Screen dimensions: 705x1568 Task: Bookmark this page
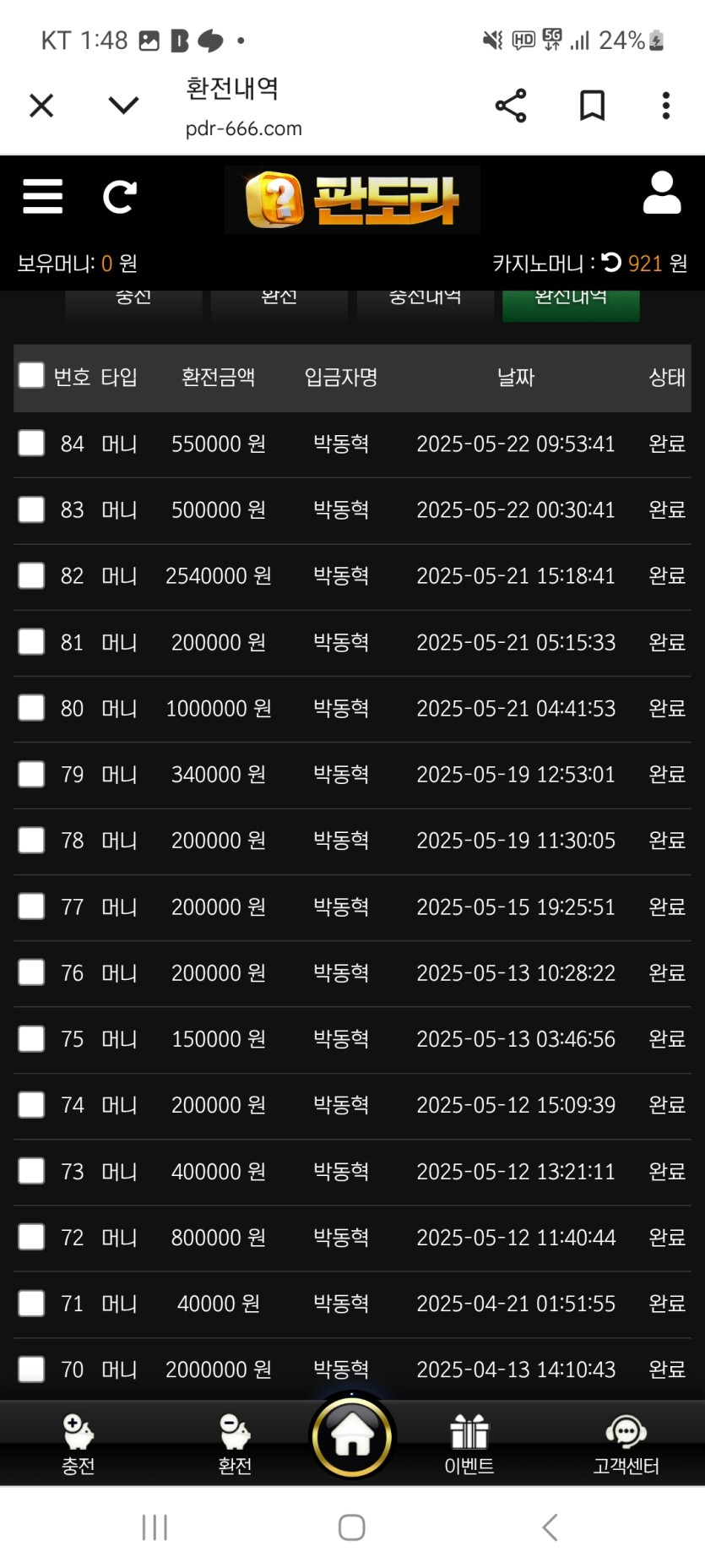coord(592,106)
